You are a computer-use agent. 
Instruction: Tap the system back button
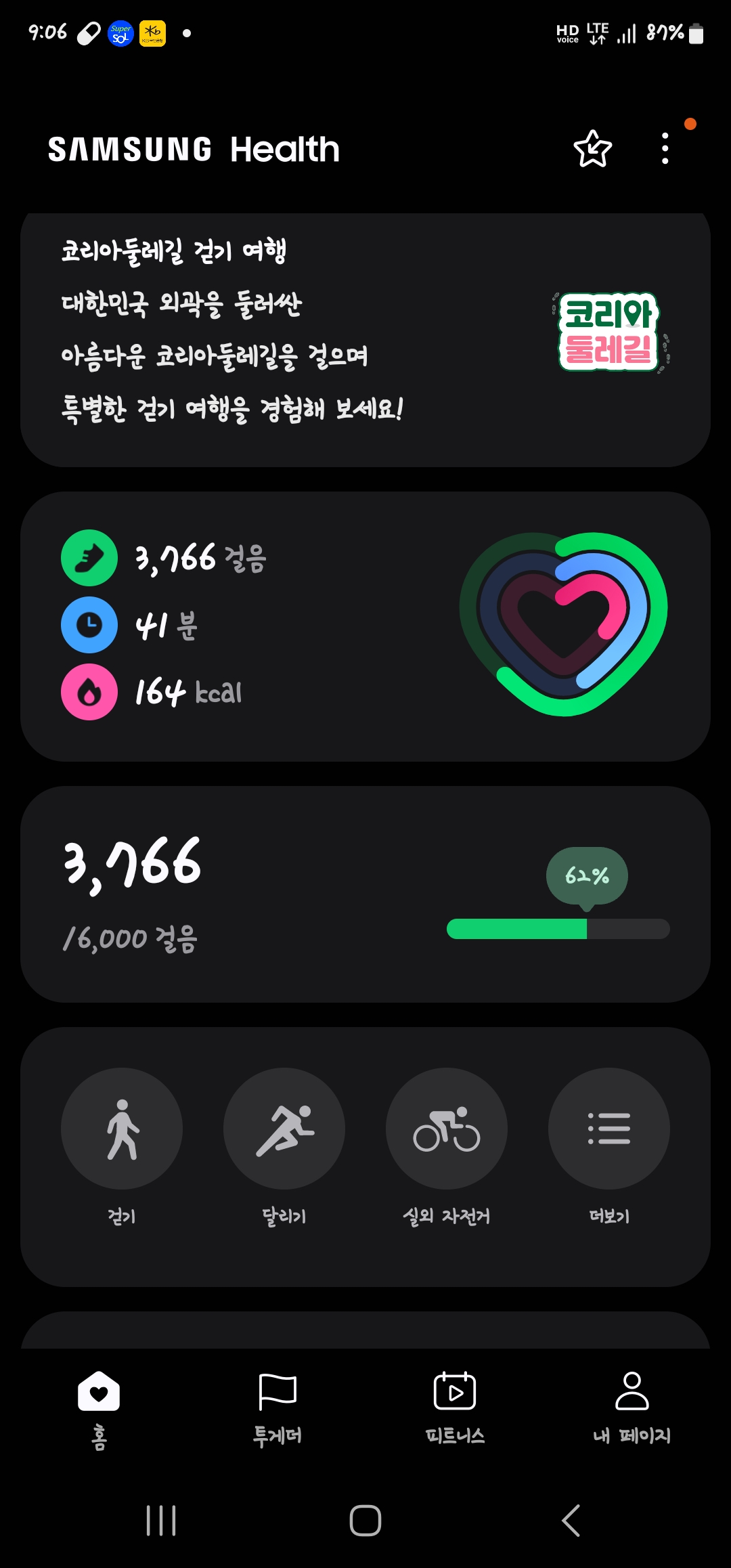coord(571,1521)
